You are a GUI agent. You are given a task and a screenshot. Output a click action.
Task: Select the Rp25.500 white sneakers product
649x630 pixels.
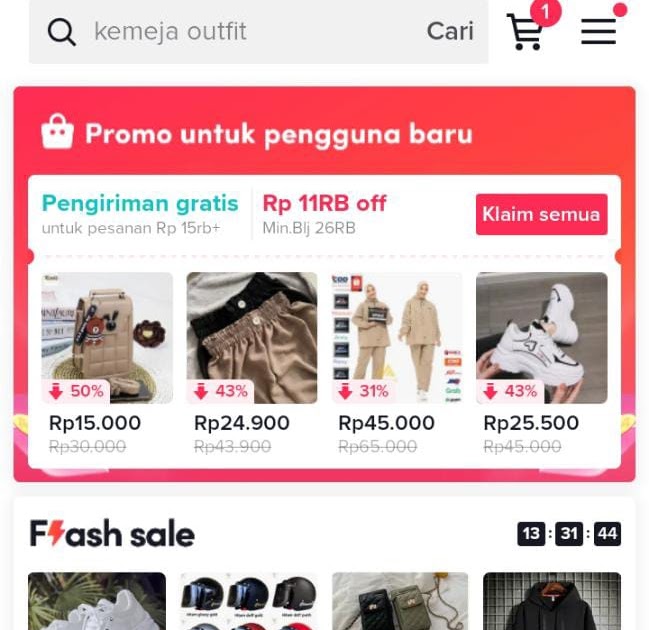(x=541, y=338)
